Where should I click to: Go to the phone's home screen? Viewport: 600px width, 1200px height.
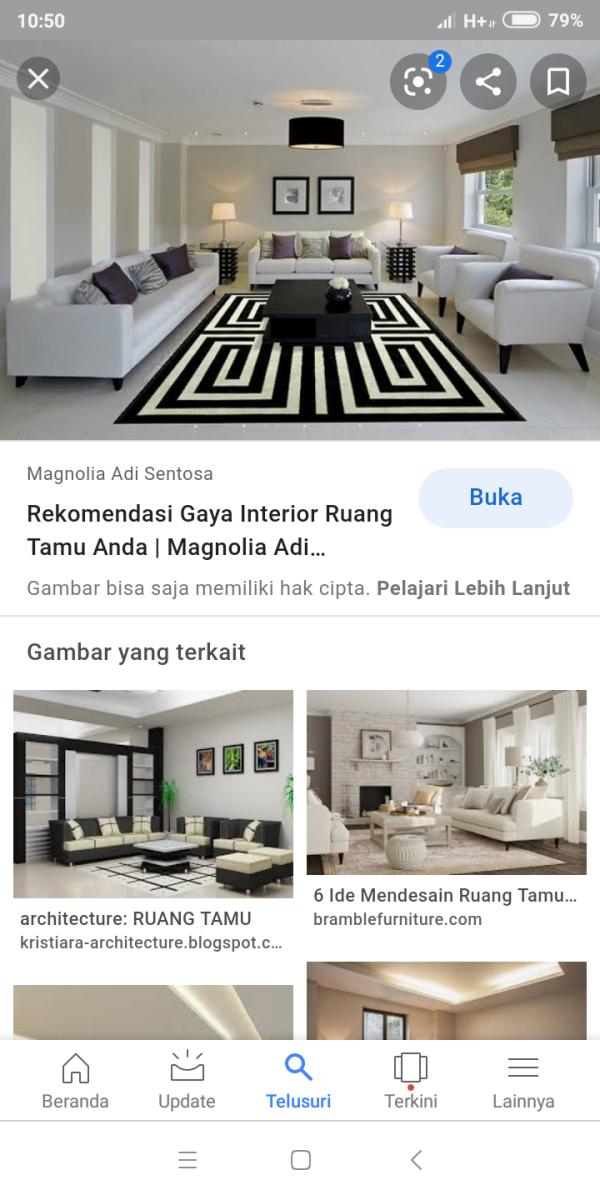300,1160
